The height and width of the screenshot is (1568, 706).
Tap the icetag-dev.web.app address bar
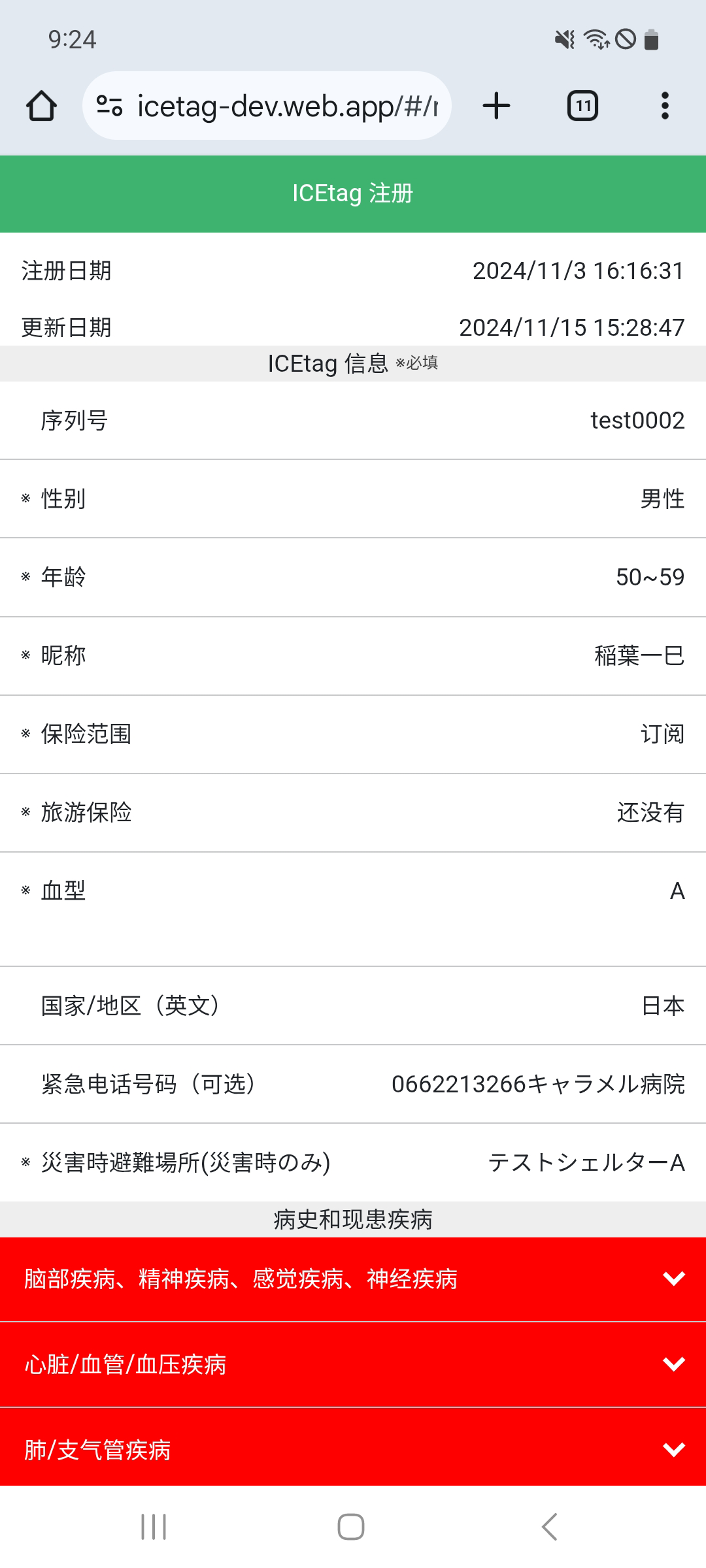click(267, 106)
